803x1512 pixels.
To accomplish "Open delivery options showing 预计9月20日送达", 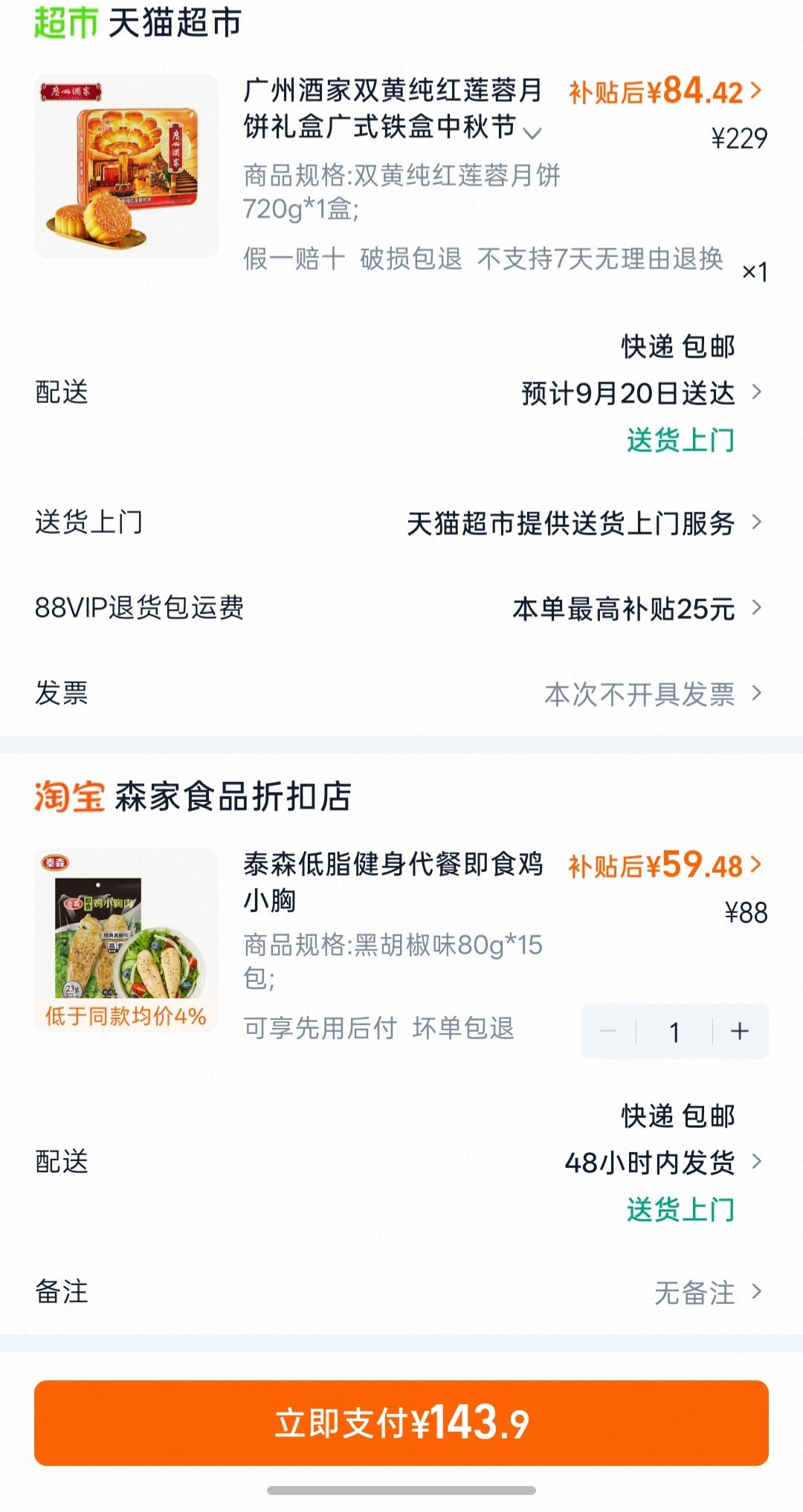I will pyautogui.click(x=401, y=392).
